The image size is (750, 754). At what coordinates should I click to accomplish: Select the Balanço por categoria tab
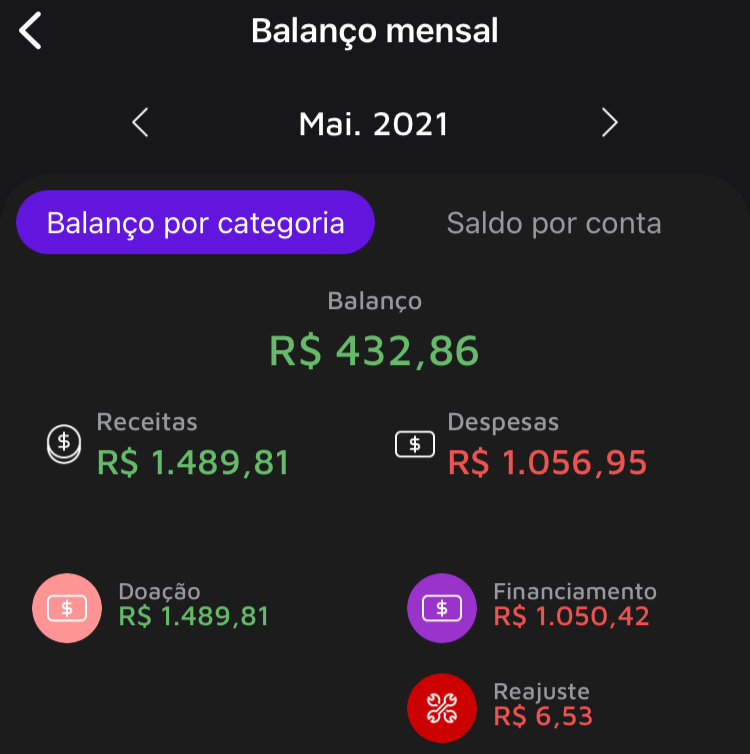click(195, 222)
